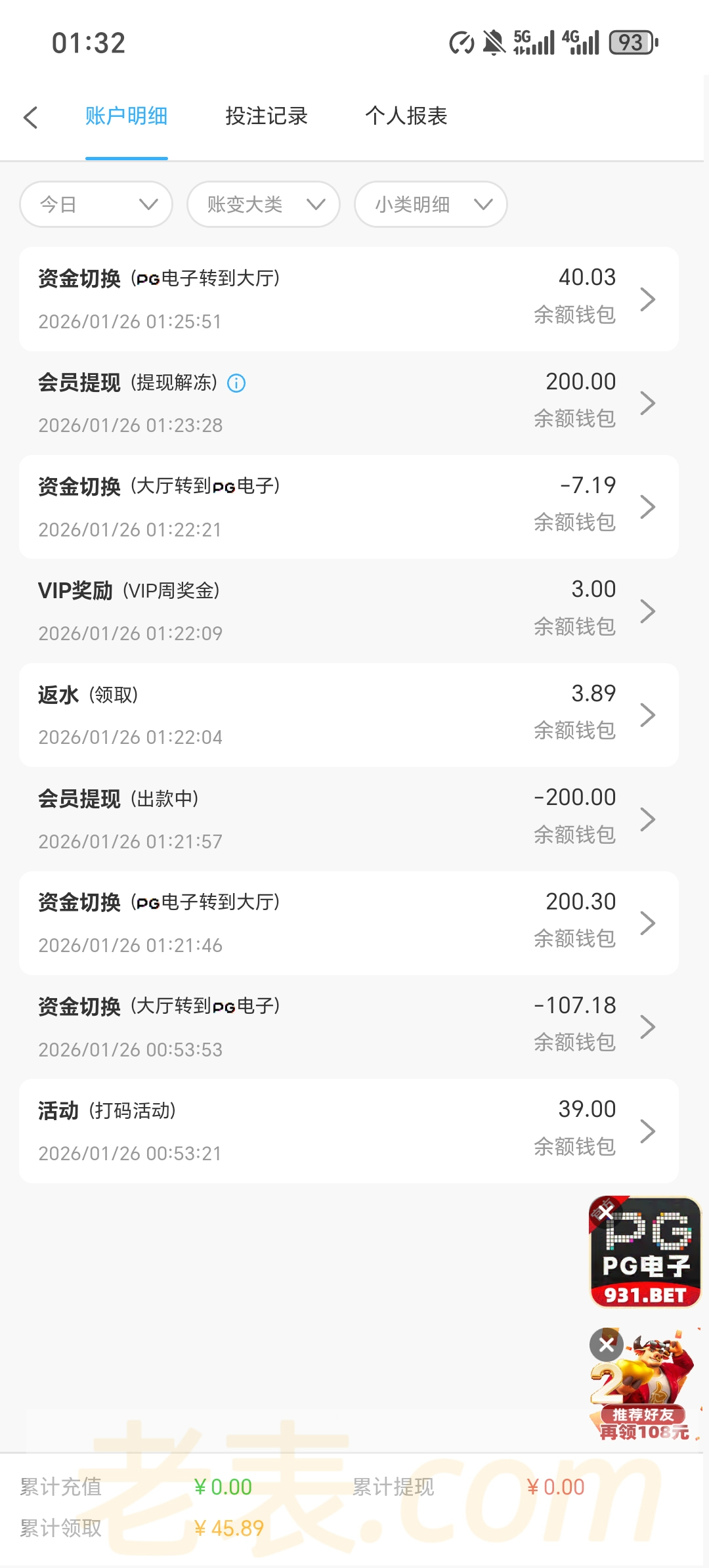This screenshot has height=1568, width=709.
Task: Open the 返水 领取 3.89 record
Action: [x=348, y=714]
